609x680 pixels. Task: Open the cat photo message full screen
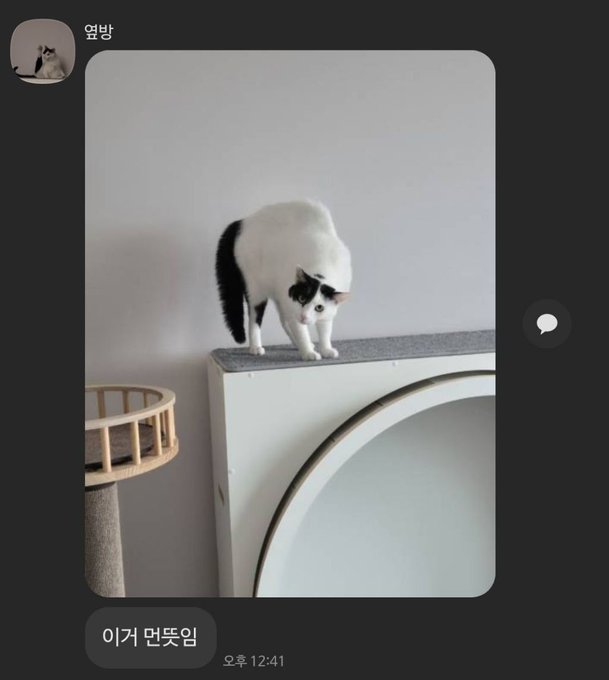(290, 323)
